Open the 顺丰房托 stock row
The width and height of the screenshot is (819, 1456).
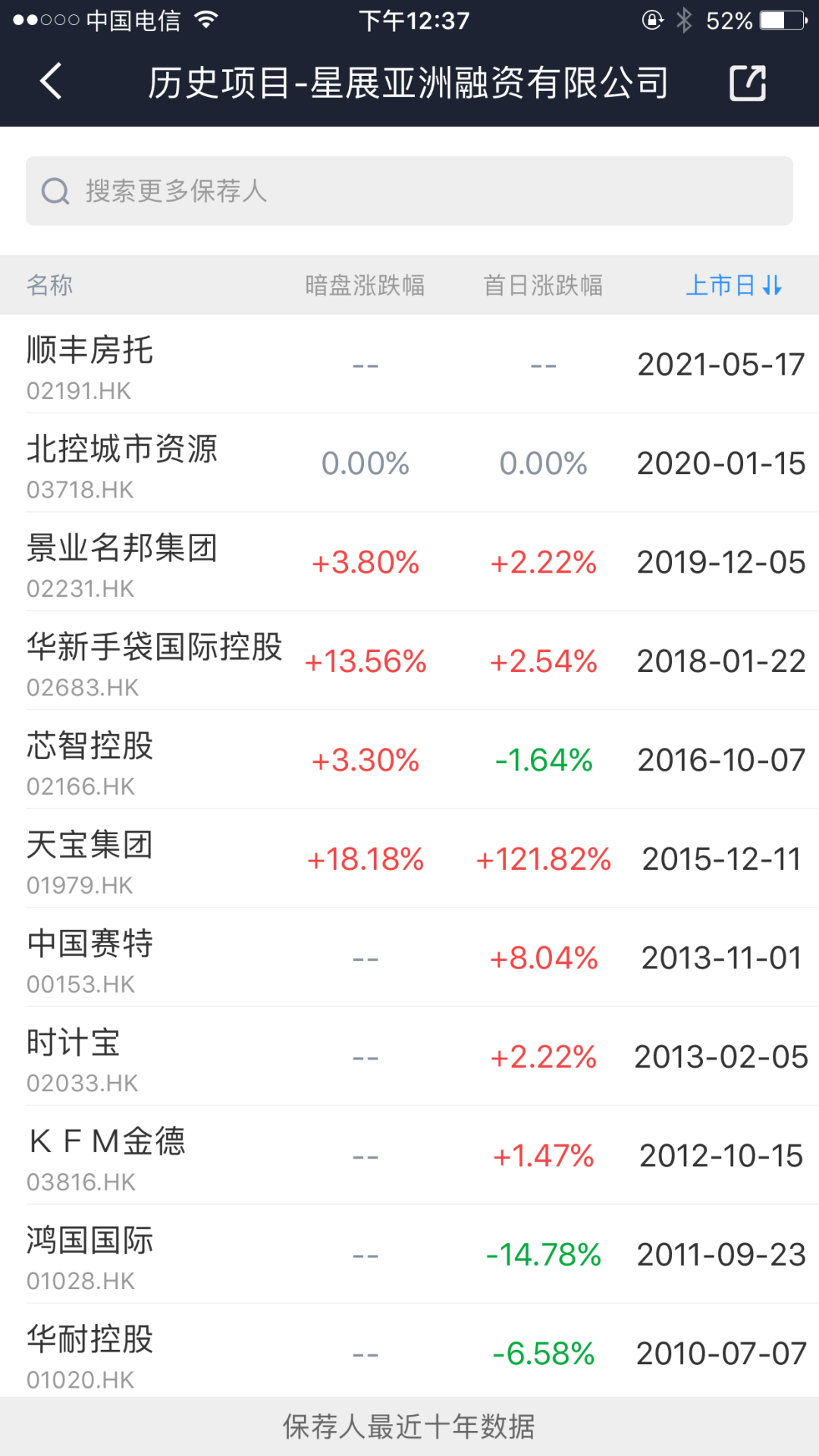coord(409,365)
